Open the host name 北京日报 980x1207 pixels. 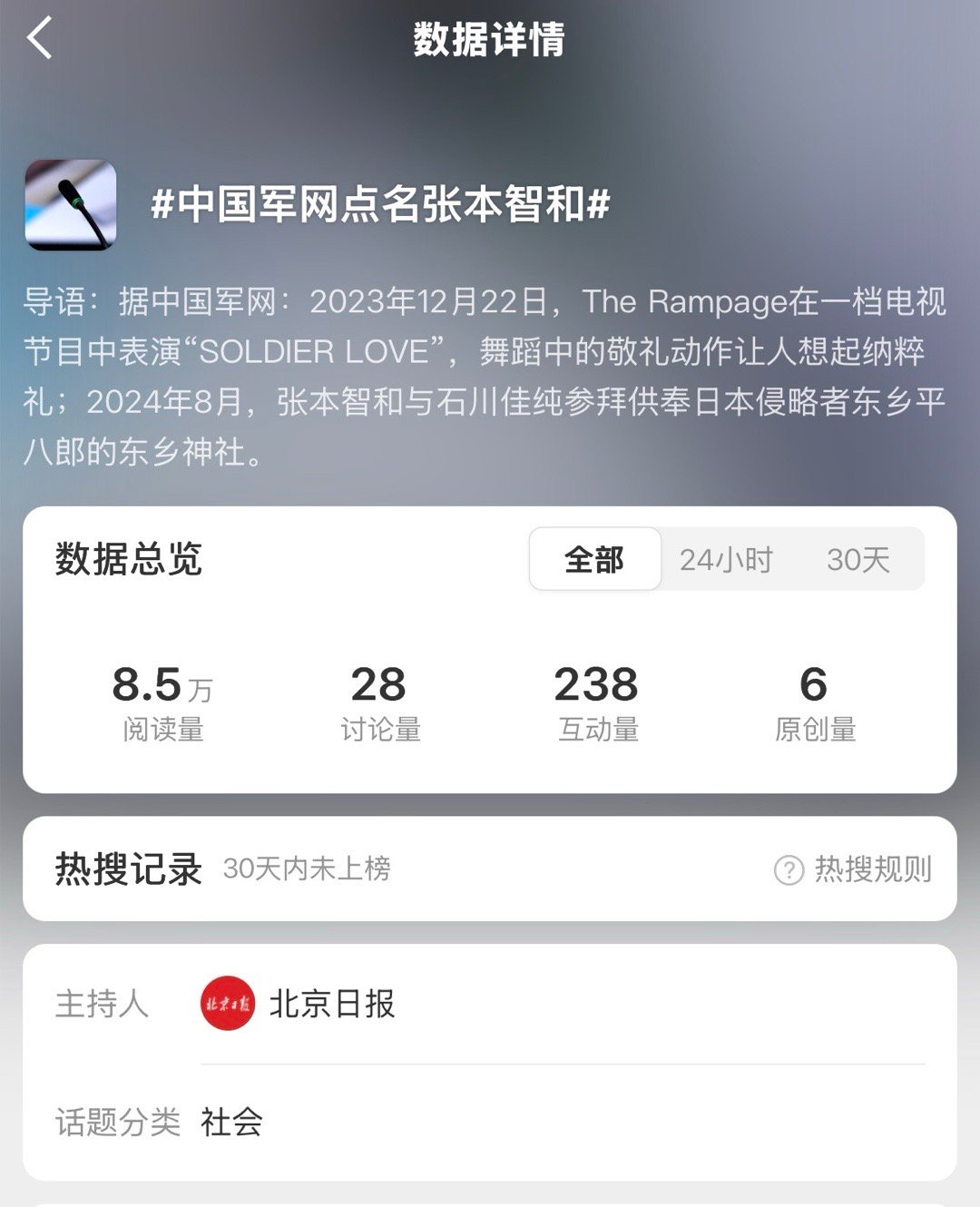[x=328, y=1004]
